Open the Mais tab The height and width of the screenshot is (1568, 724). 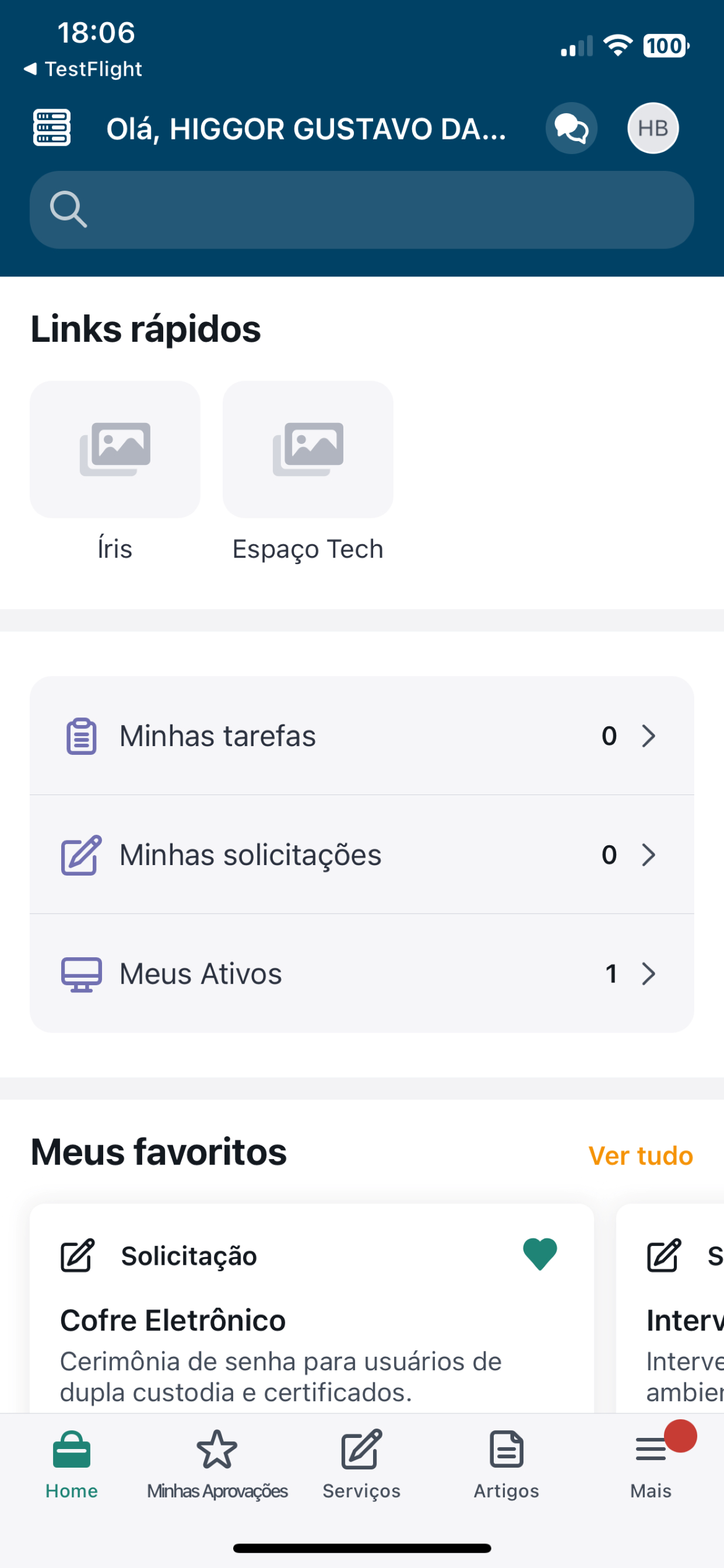651,1465
